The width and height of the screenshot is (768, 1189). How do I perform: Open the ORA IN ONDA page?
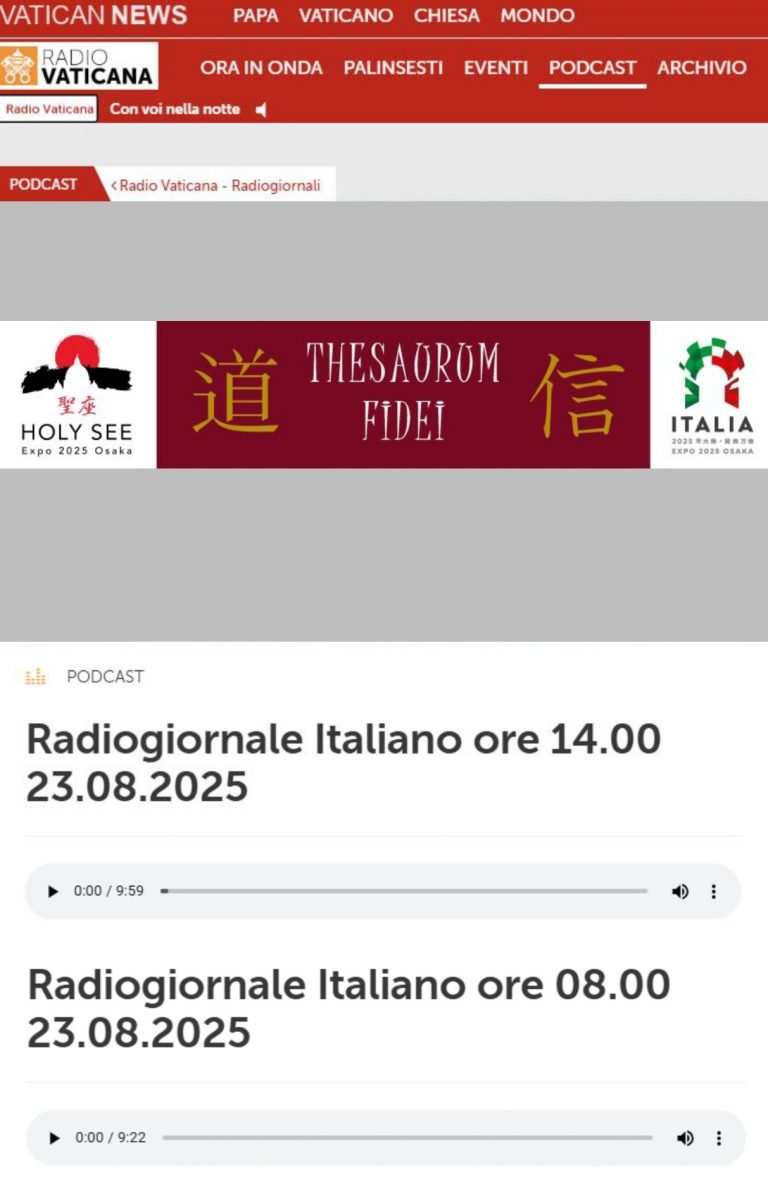tap(261, 68)
